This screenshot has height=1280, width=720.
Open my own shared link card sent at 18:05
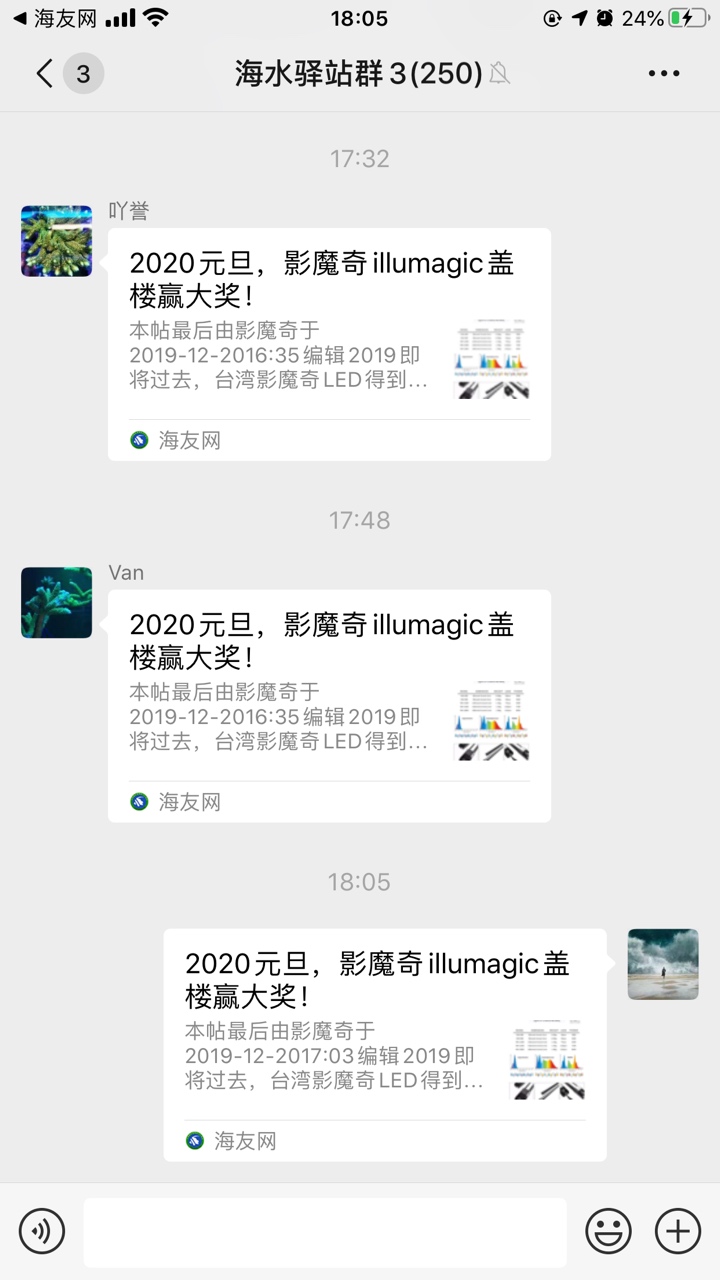(x=385, y=1044)
